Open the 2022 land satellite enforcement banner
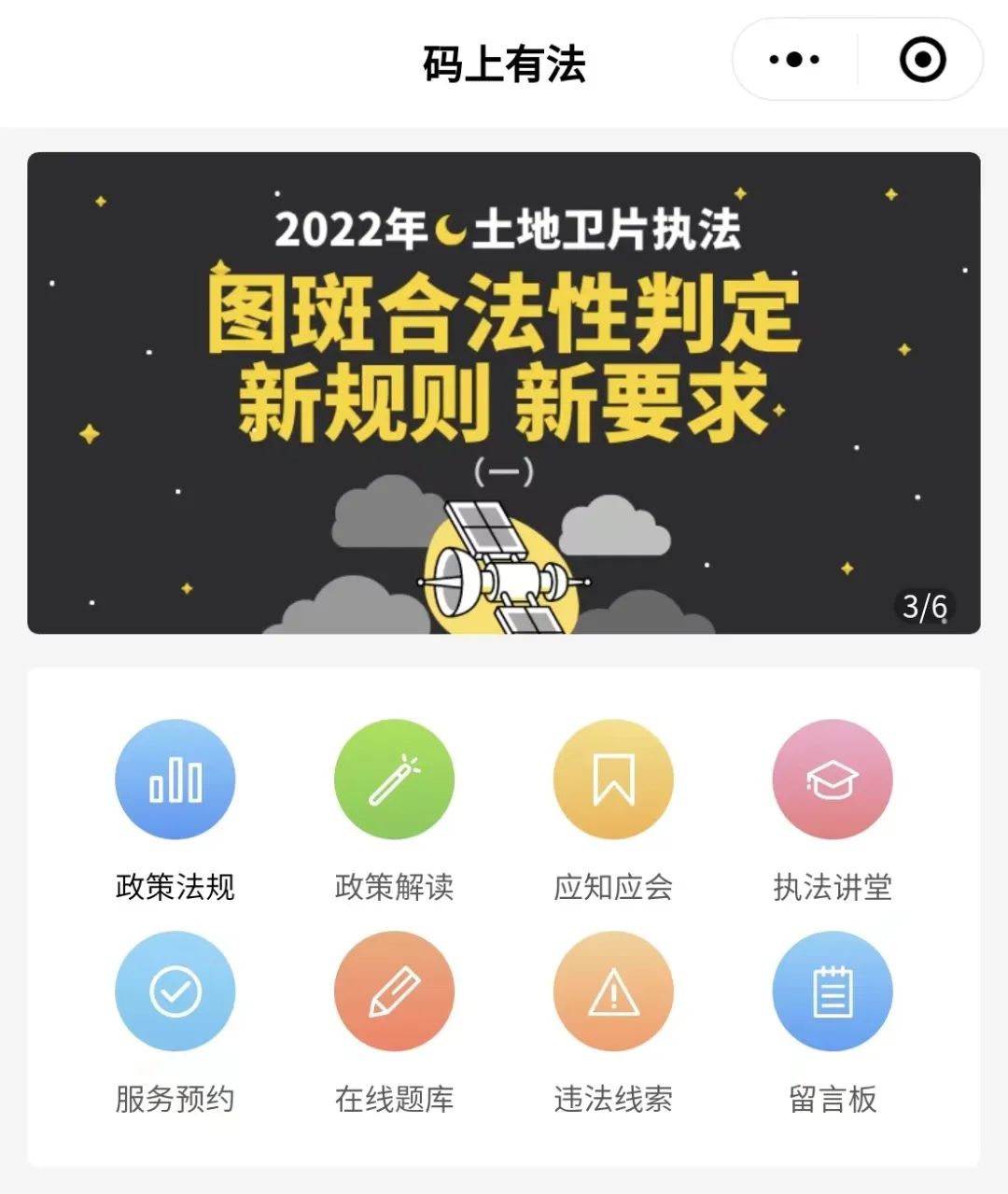 pos(504,392)
